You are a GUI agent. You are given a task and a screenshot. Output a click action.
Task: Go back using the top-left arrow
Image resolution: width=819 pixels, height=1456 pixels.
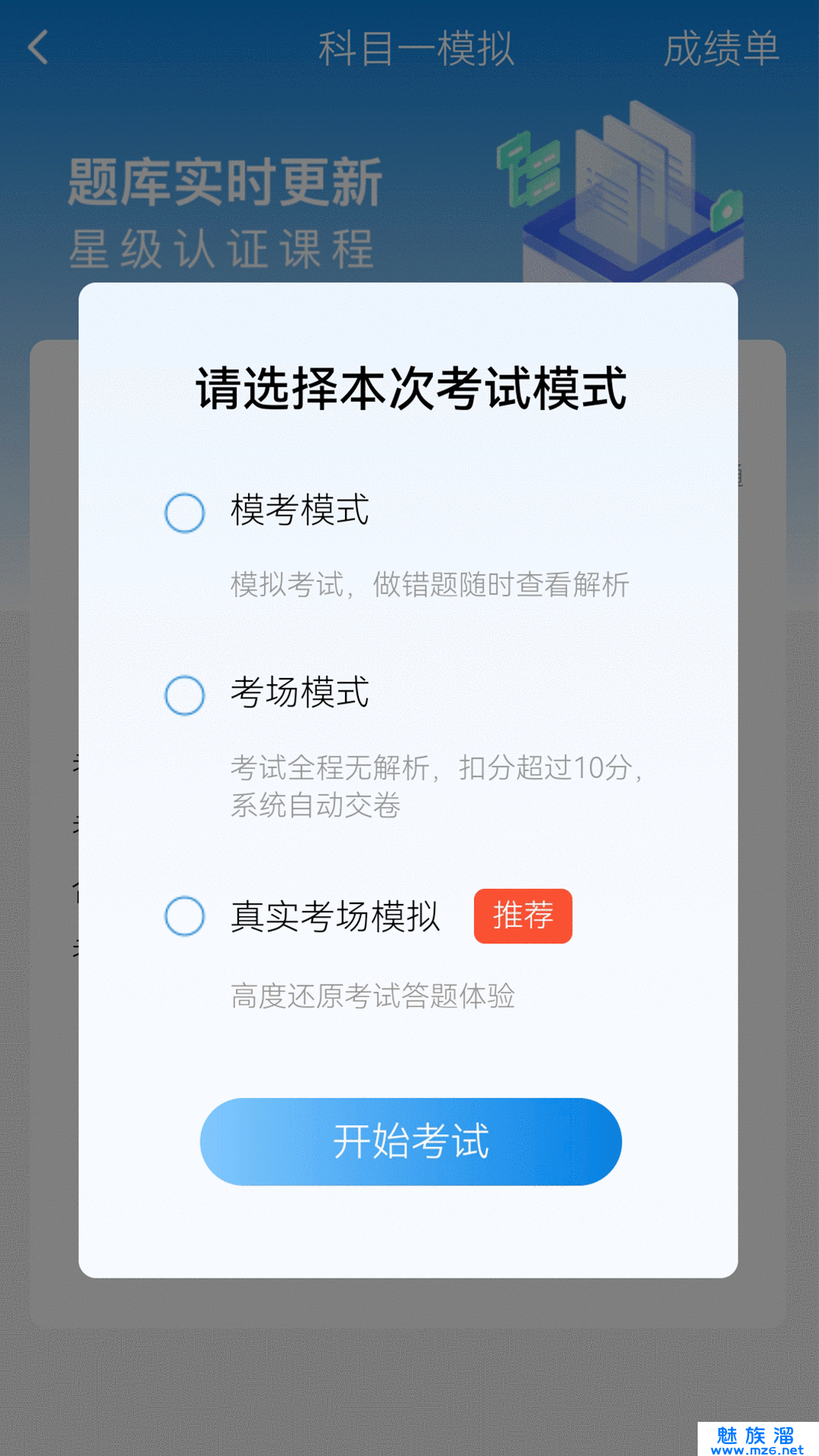coord(38,47)
